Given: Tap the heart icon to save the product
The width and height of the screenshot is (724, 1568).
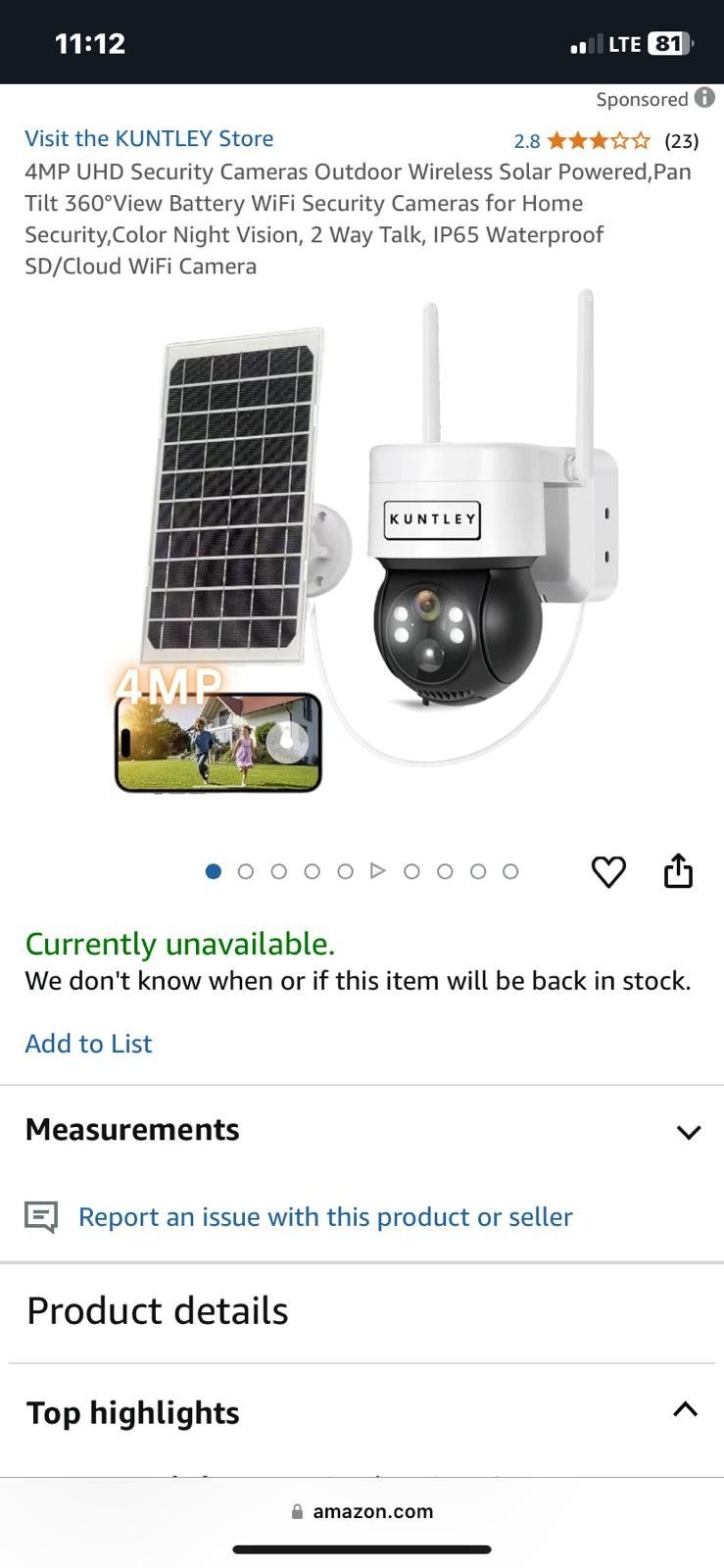Looking at the screenshot, I should (x=608, y=871).
